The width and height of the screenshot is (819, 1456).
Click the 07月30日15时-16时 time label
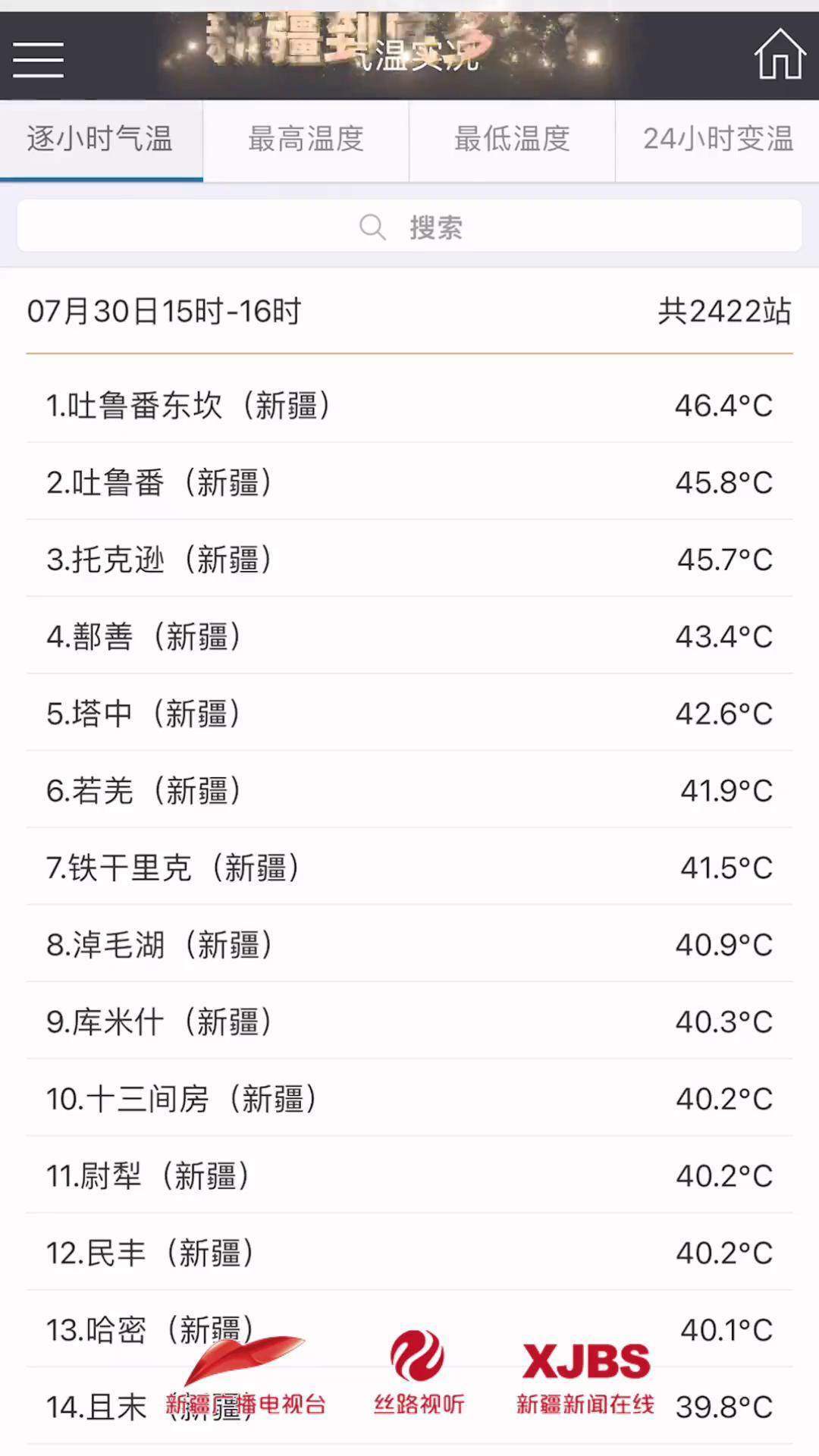[x=163, y=309]
